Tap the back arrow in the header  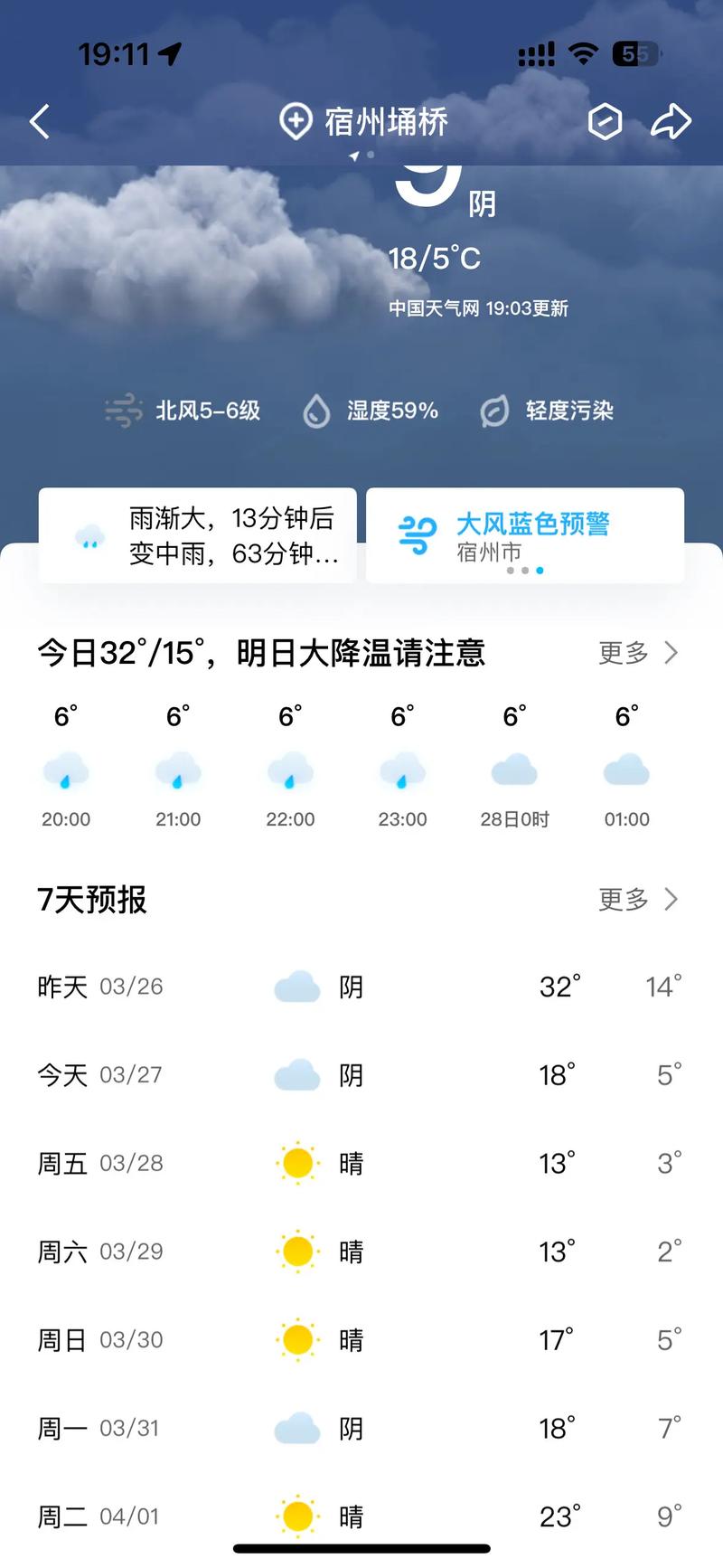(38, 119)
